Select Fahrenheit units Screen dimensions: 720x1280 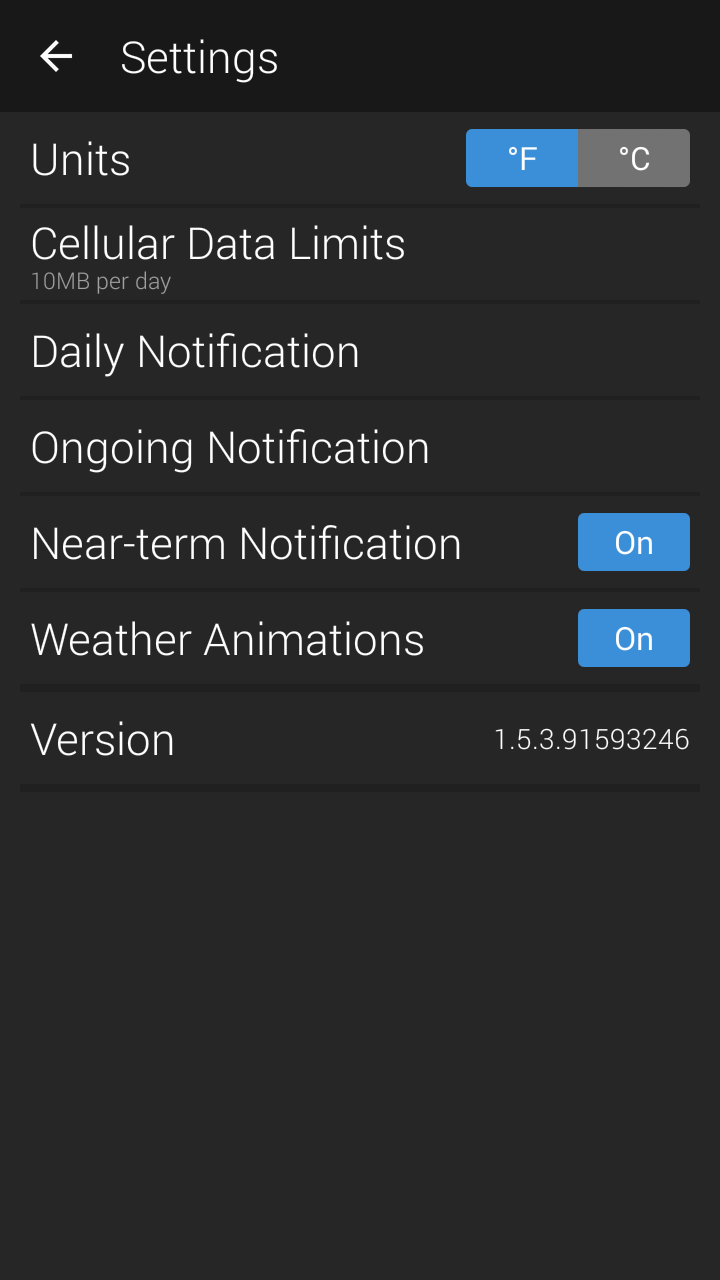(x=522, y=158)
